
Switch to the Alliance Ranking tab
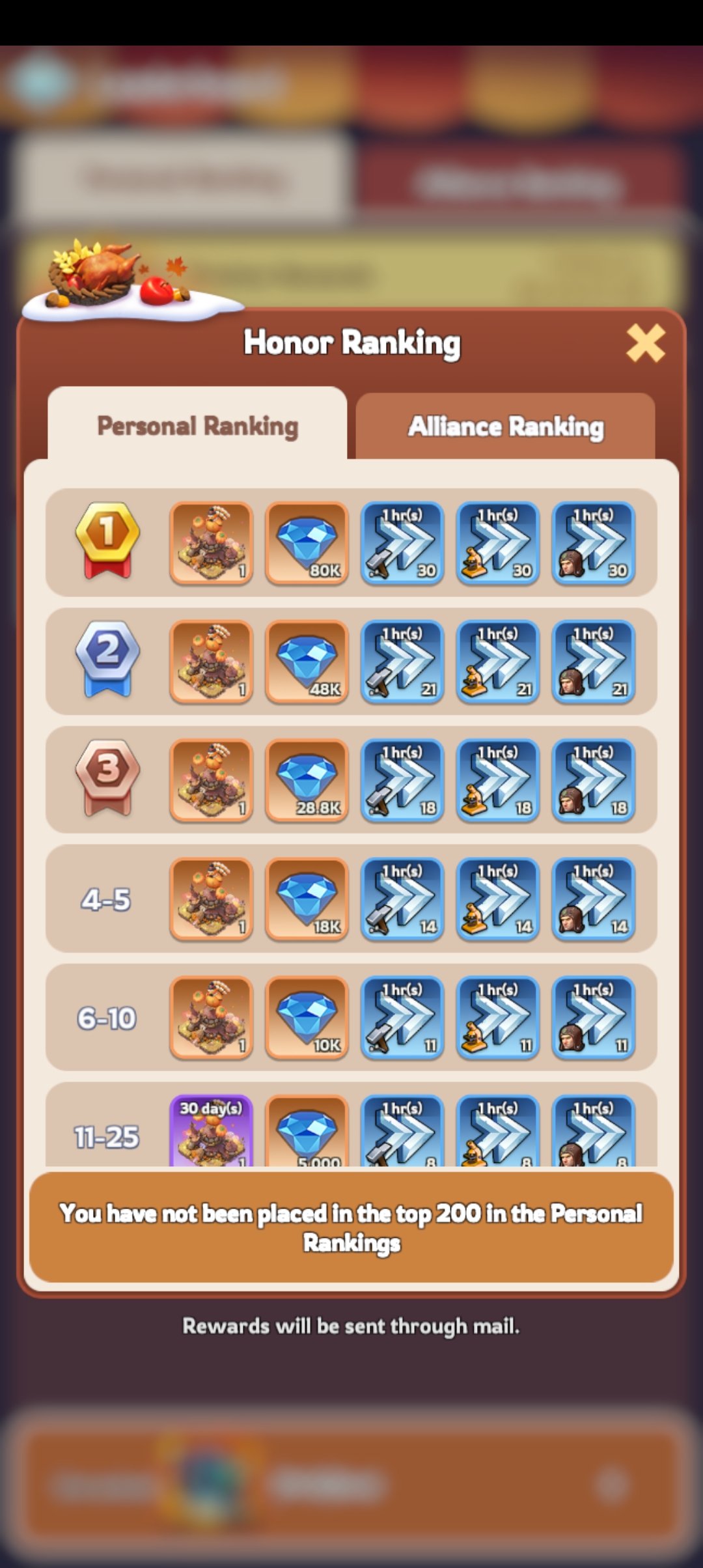pos(505,426)
